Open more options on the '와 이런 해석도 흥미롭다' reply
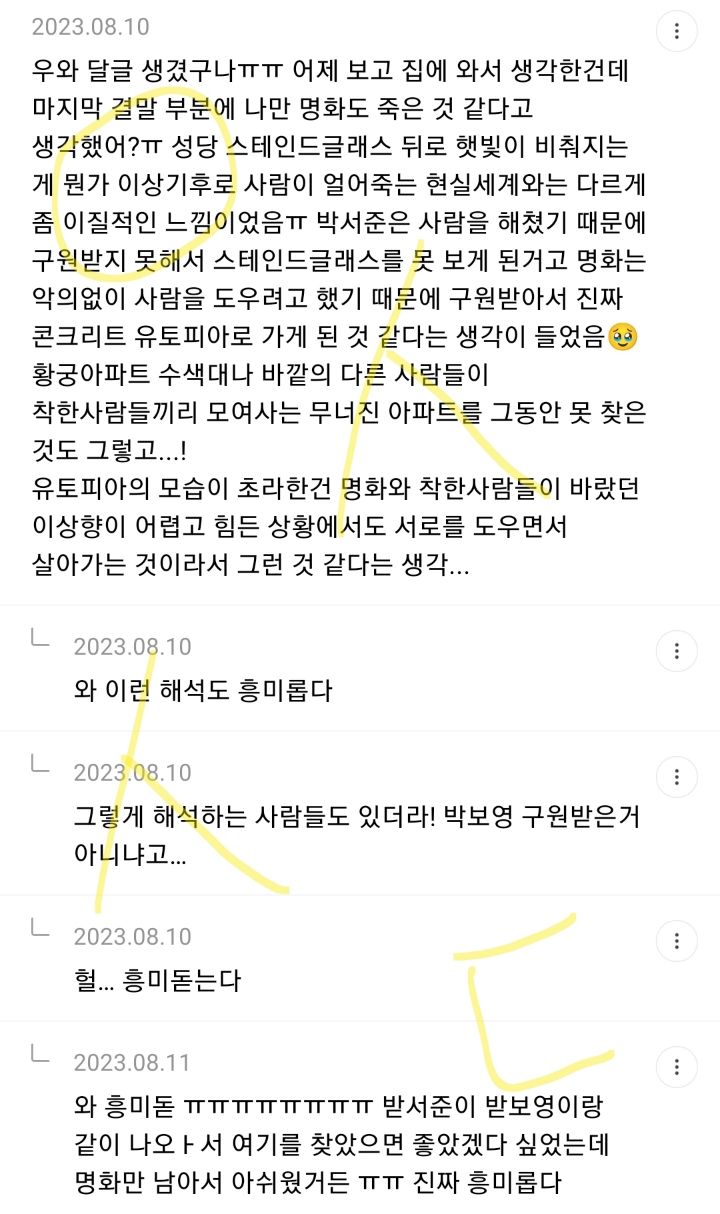 pyautogui.click(x=677, y=652)
